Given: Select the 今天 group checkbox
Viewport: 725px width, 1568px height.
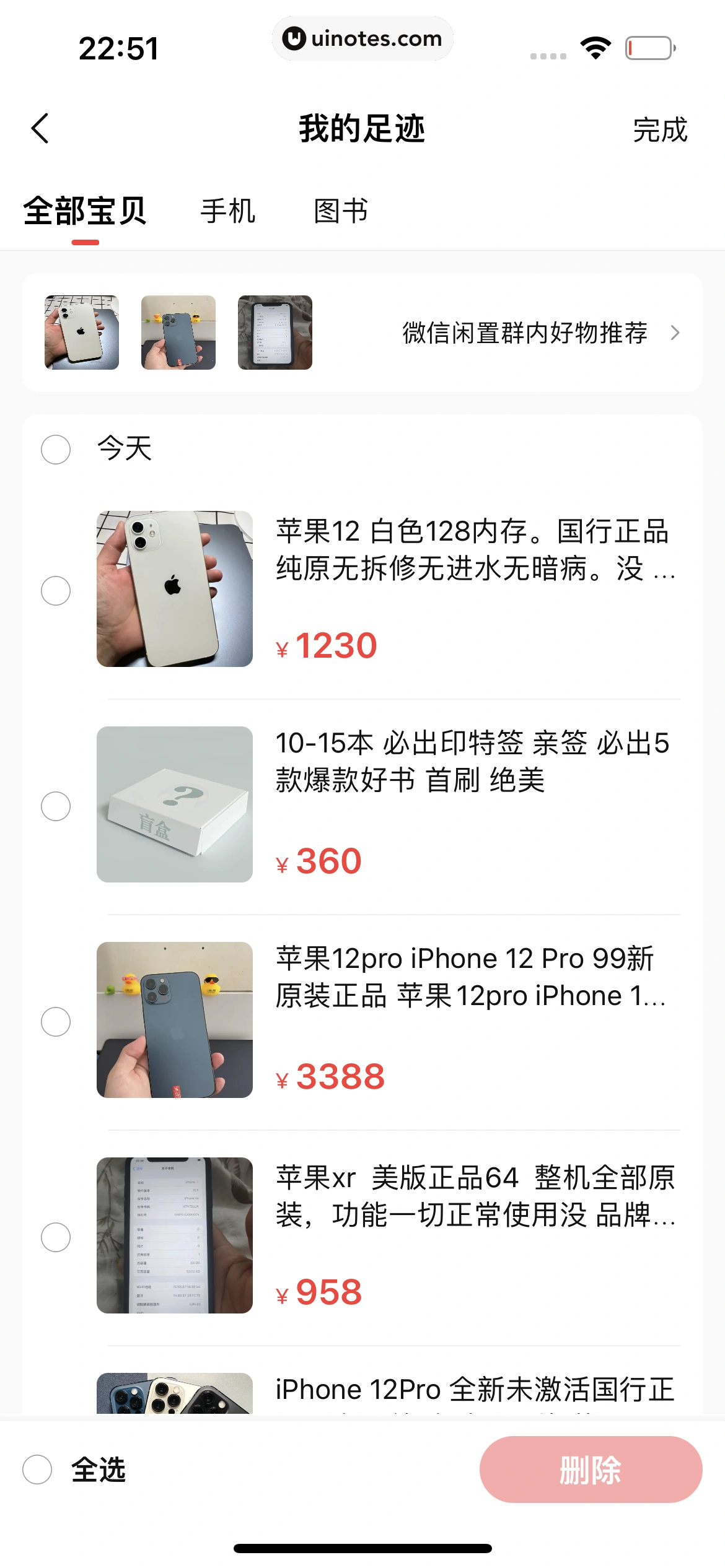Looking at the screenshot, I should (55, 449).
